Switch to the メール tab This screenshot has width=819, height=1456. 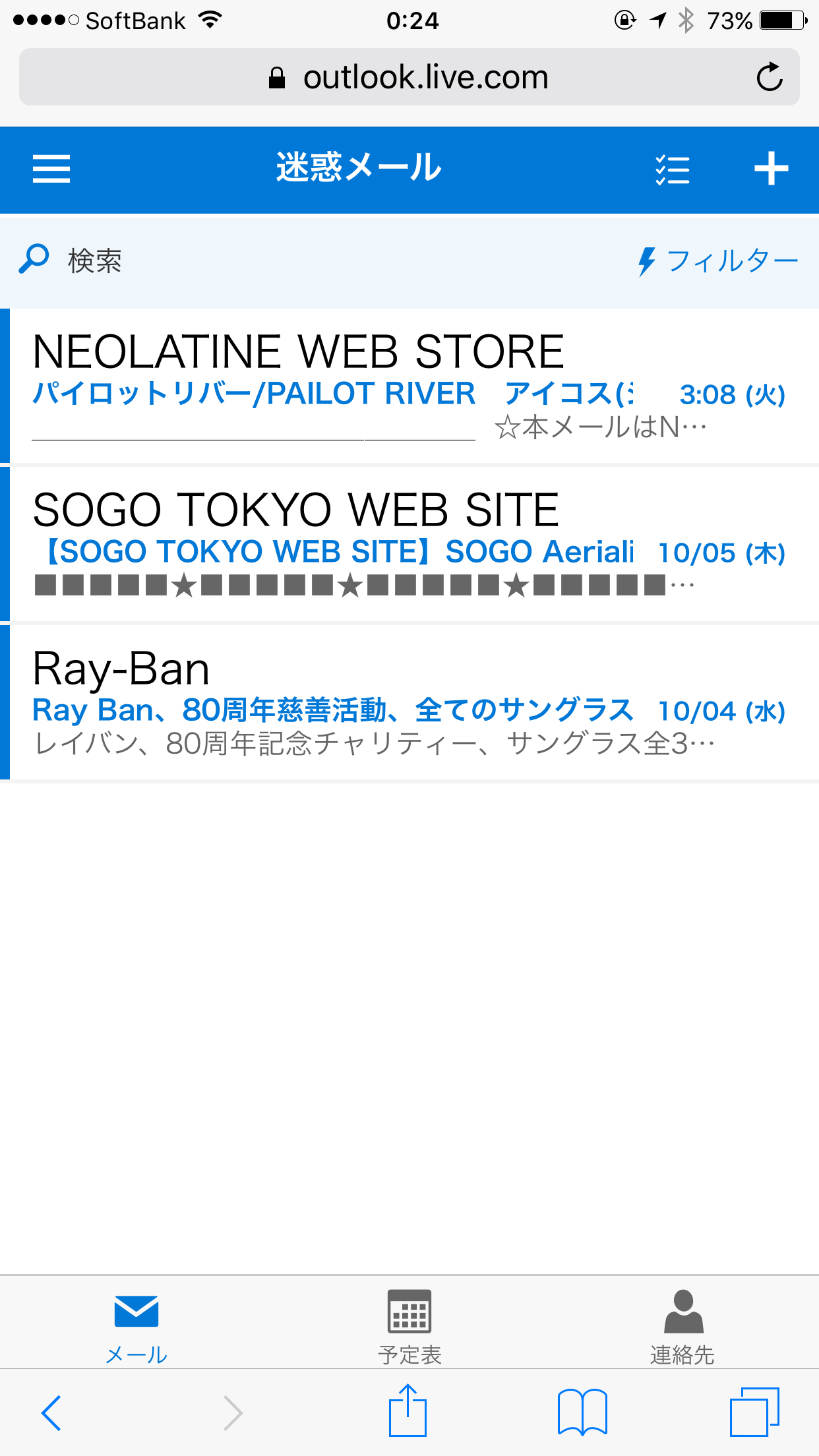[x=136, y=1325]
